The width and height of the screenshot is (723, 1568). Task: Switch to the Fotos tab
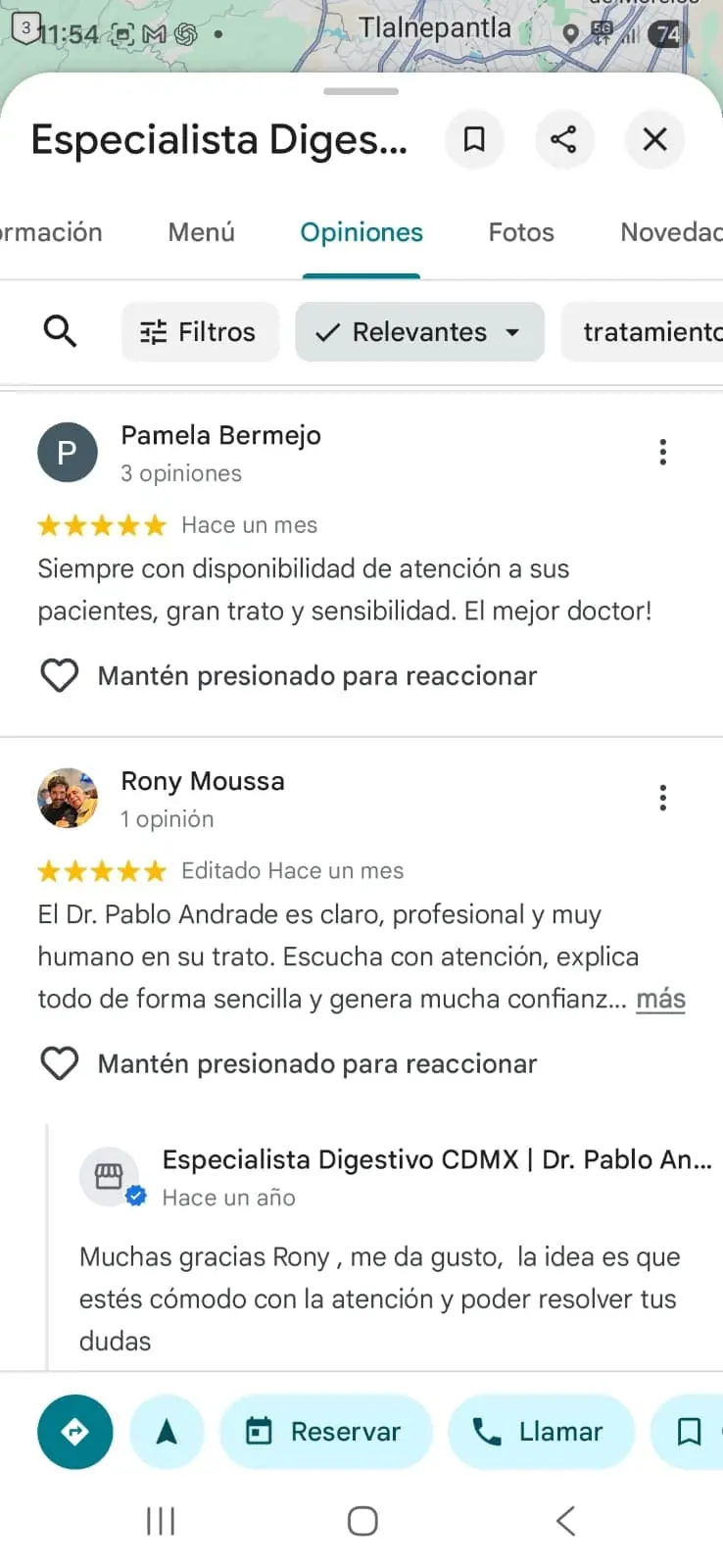520,232
